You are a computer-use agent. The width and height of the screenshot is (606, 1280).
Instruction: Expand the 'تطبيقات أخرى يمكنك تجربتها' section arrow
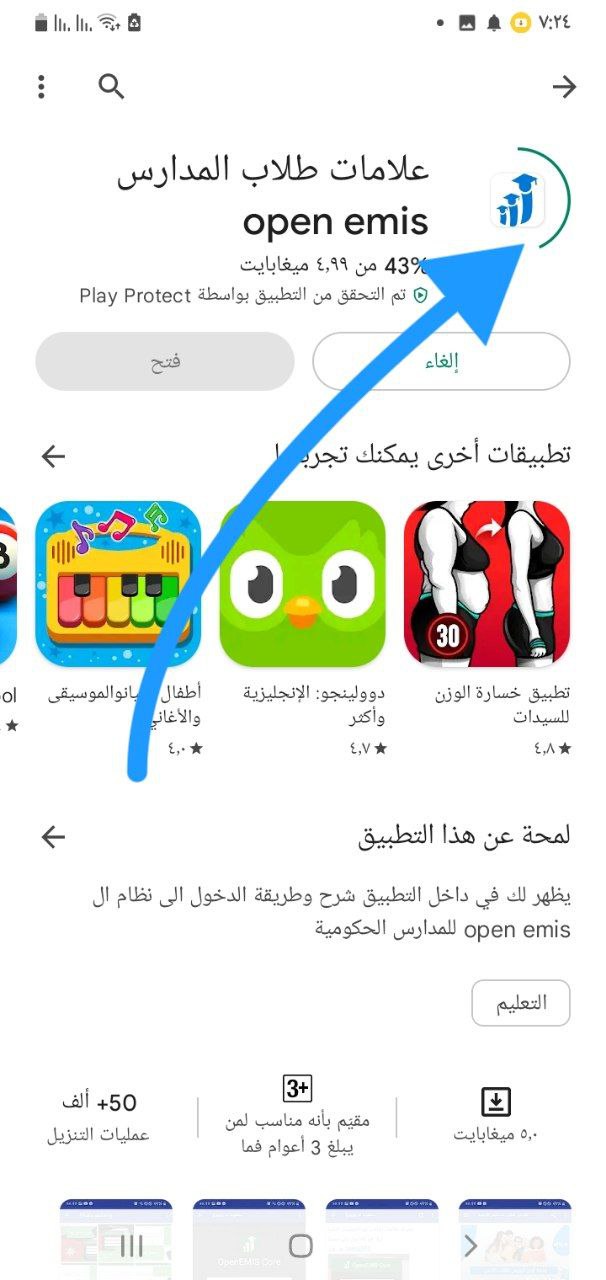53,456
